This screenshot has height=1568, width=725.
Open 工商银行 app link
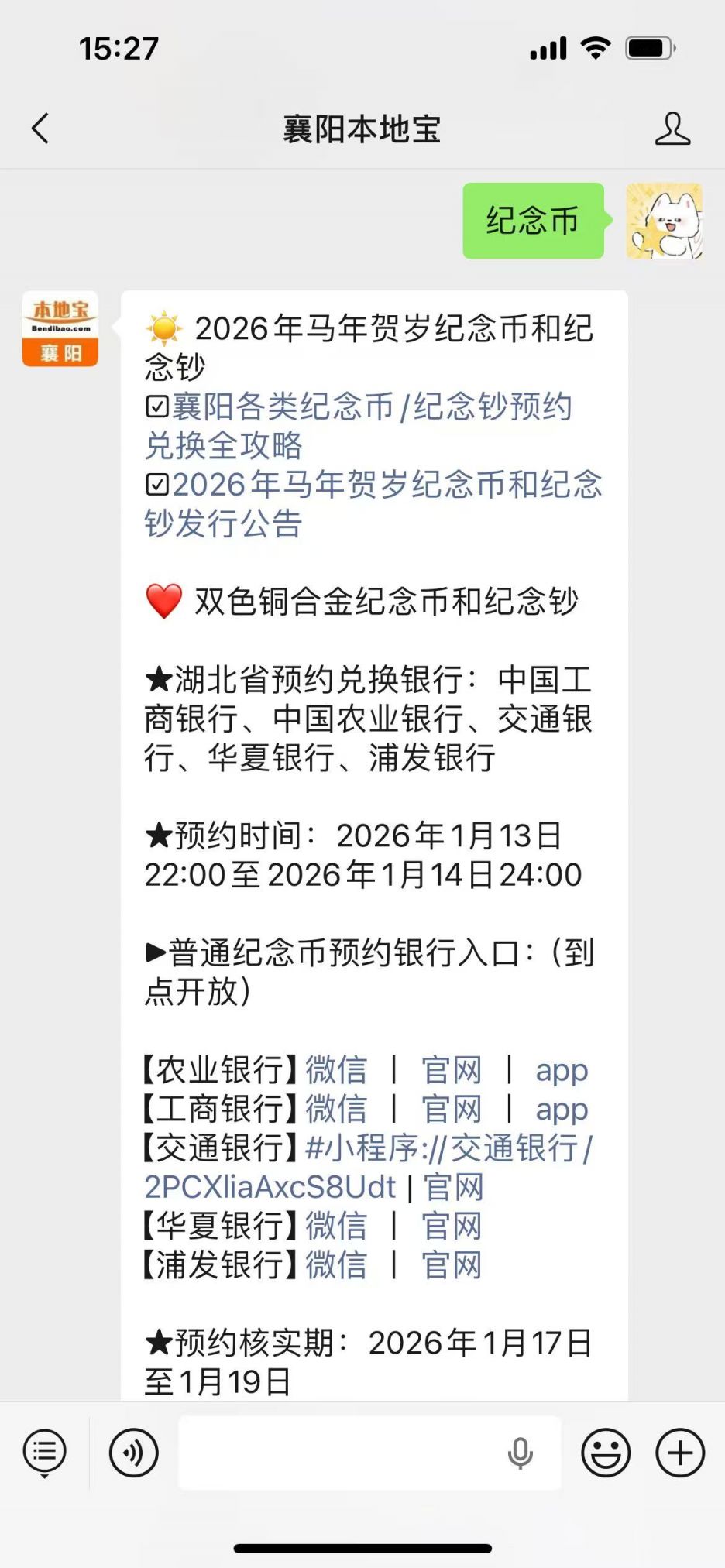(x=562, y=1109)
